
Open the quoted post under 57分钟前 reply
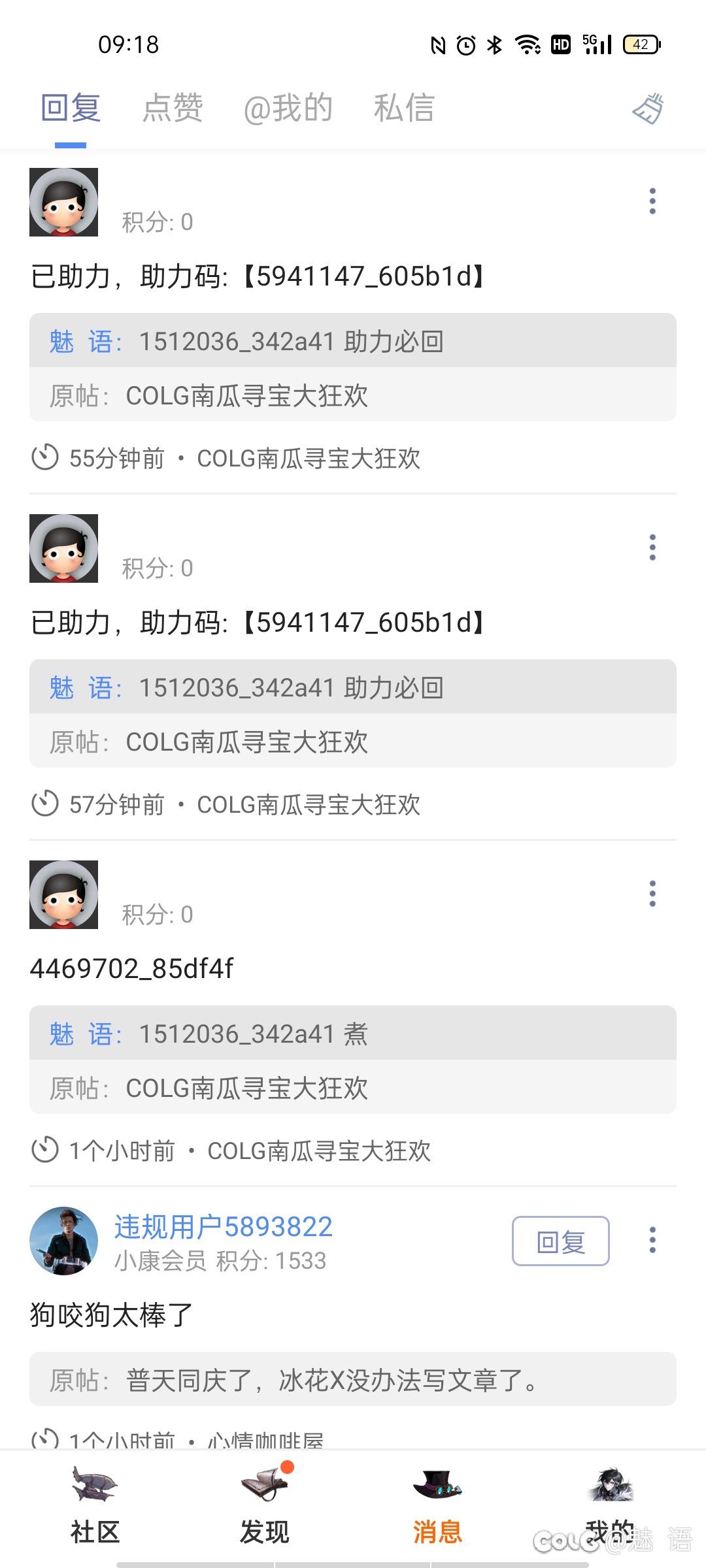pyautogui.click(x=353, y=742)
